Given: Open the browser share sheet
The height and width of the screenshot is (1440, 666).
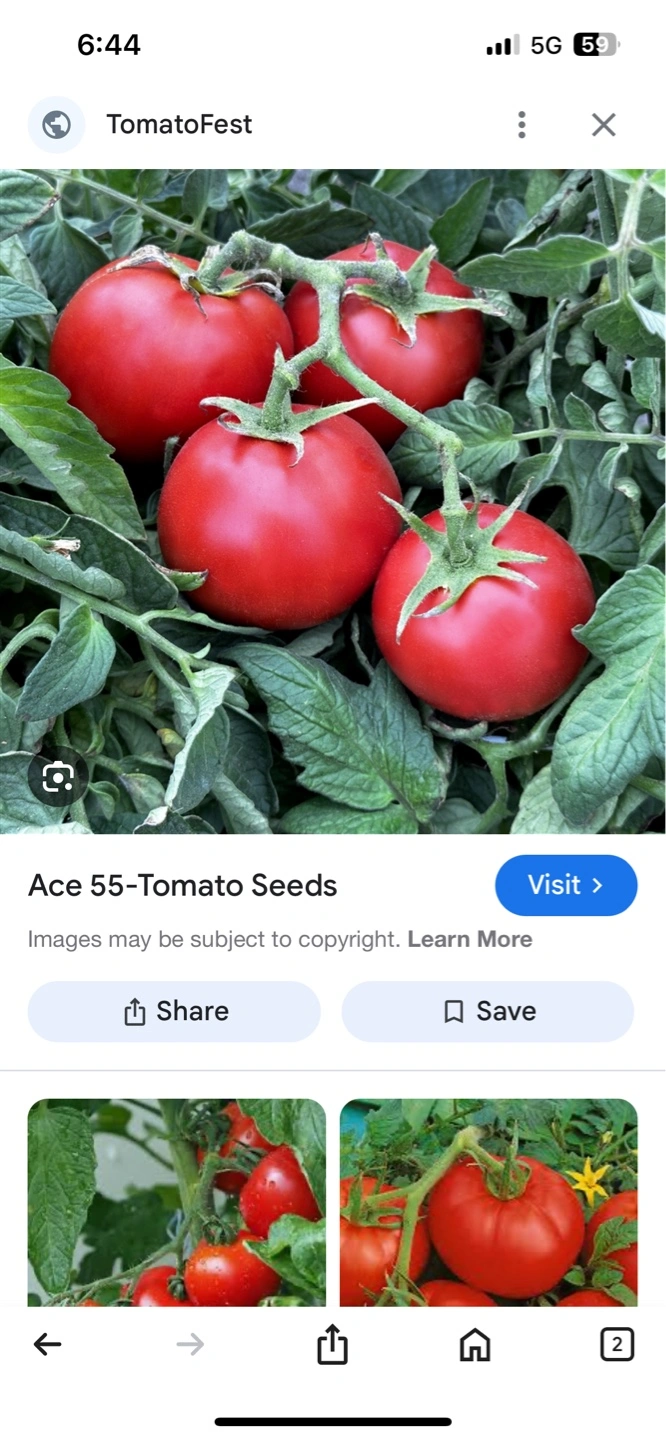Looking at the screenshot, I should click(x=332, y=1345).
